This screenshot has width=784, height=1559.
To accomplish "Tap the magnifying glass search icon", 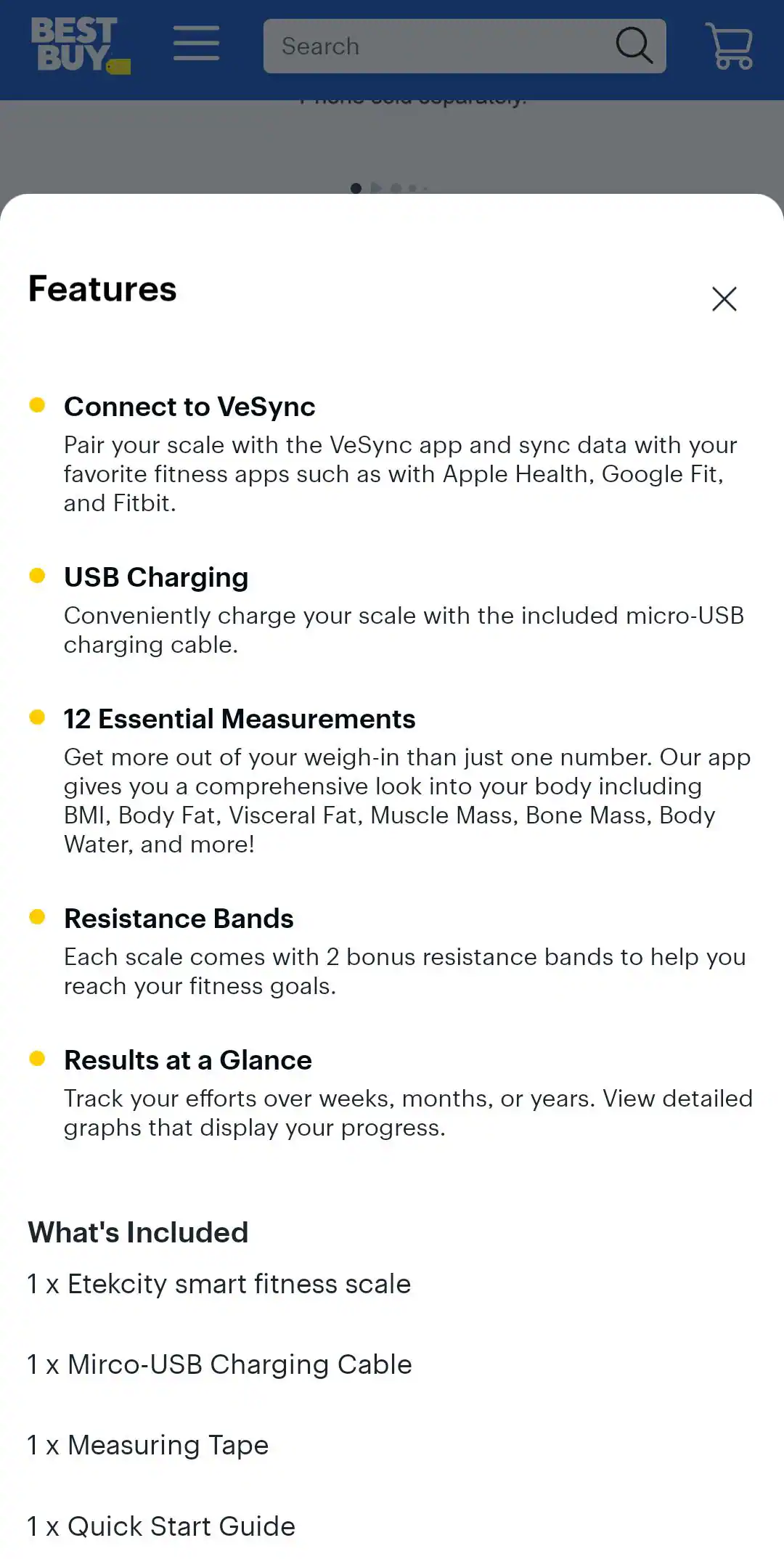I will pyautogui.click(x=634, y=46).
